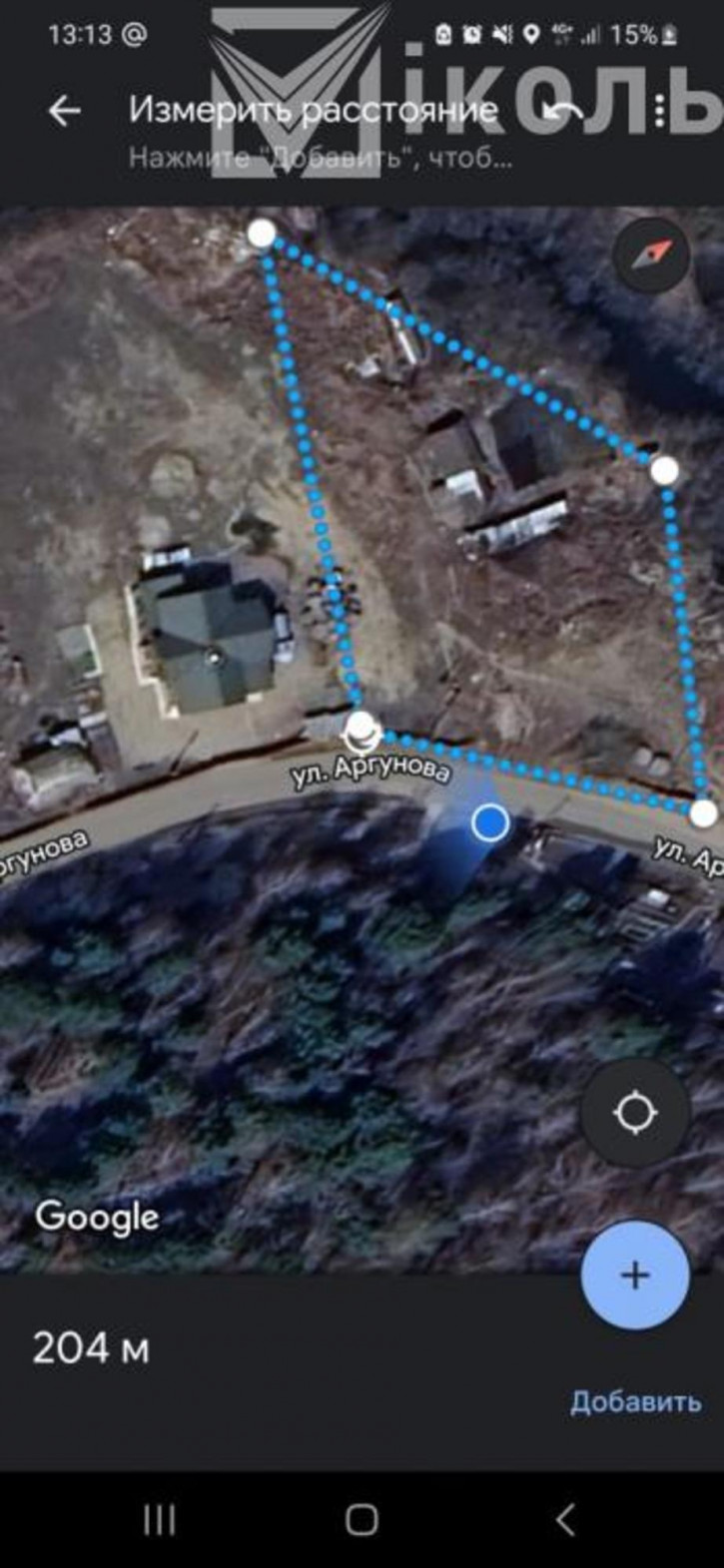Tap the Добавить label
This screenshot has height=1568, width=724.
click(x=635, y=1401)
